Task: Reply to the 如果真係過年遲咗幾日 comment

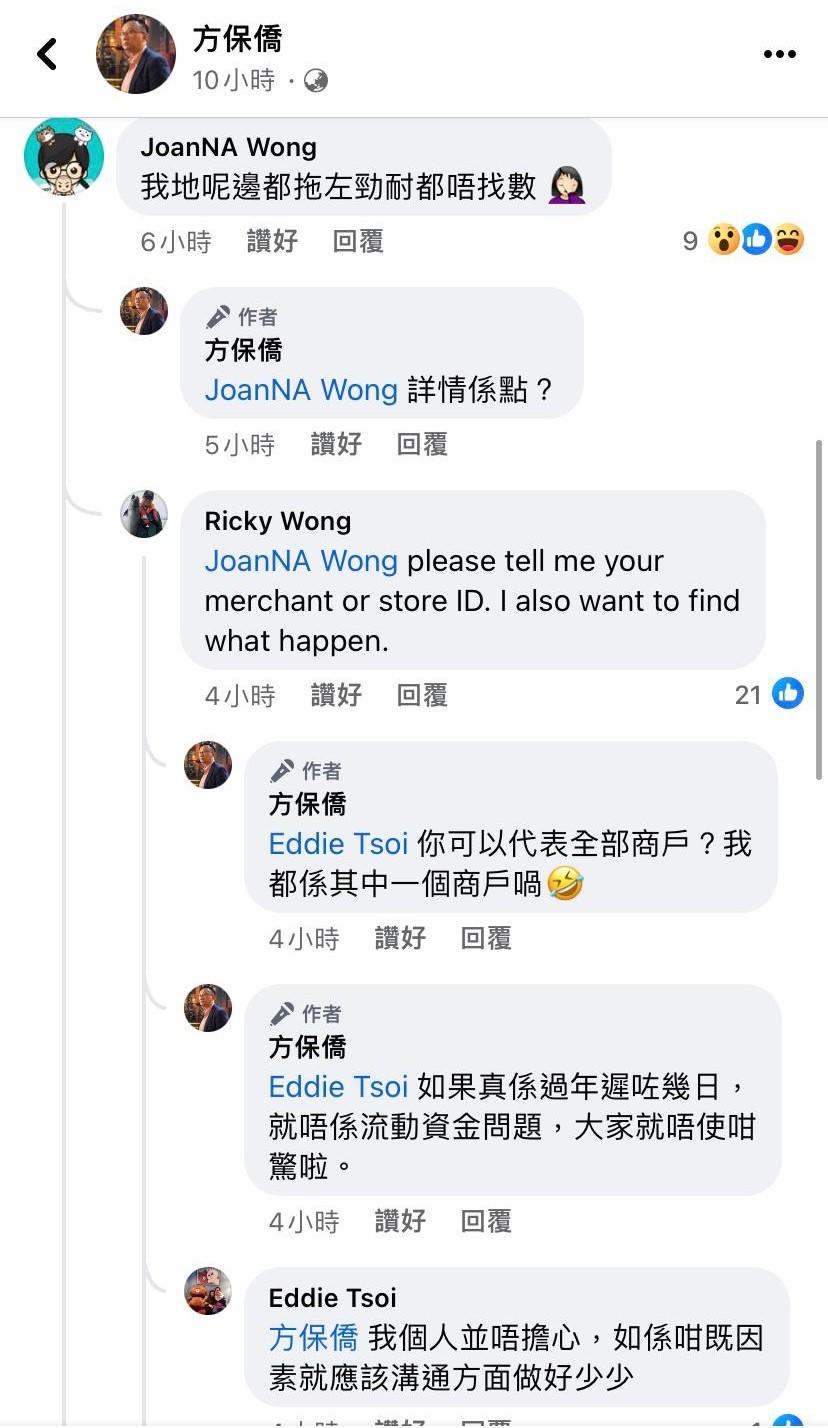Action: point(486,1221)
